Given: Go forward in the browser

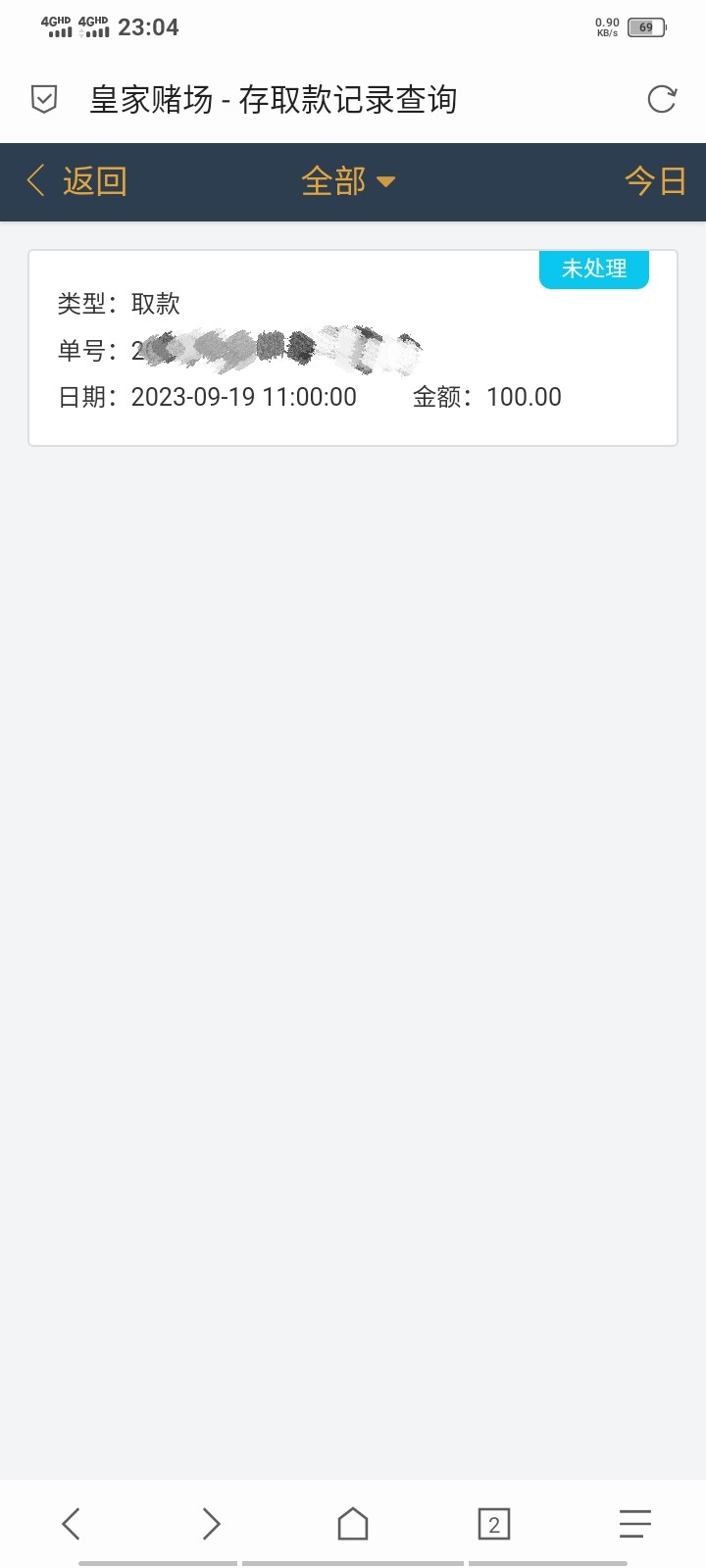Looking at the screenshot, I should click(211, 1524).
